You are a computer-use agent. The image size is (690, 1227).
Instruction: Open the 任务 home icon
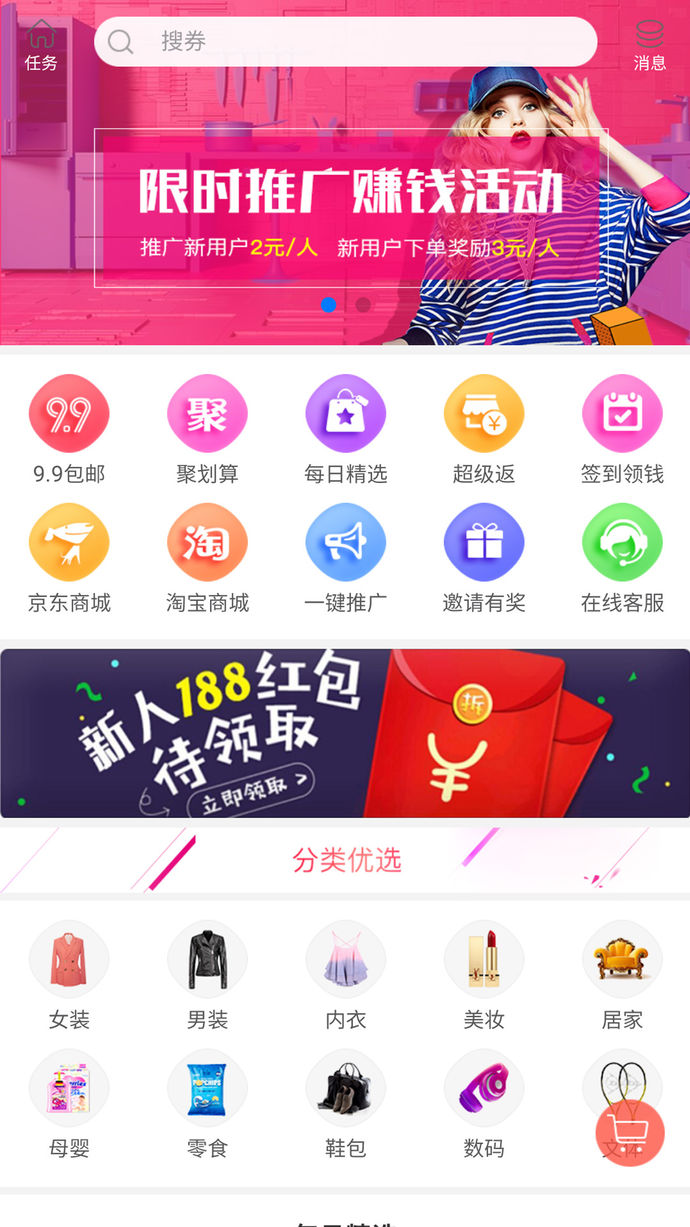[41, 45]
